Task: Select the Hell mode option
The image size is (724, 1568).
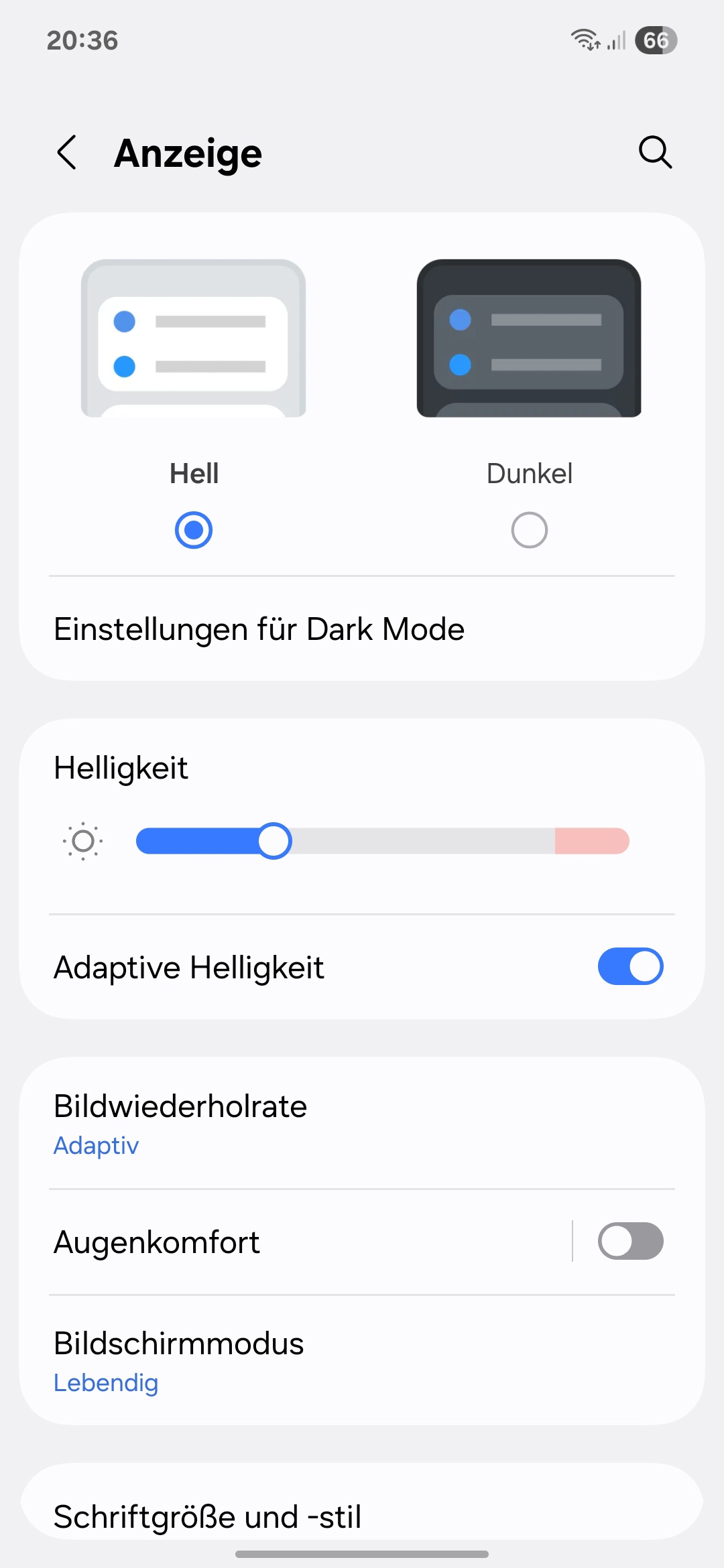Action: [193, 529]
